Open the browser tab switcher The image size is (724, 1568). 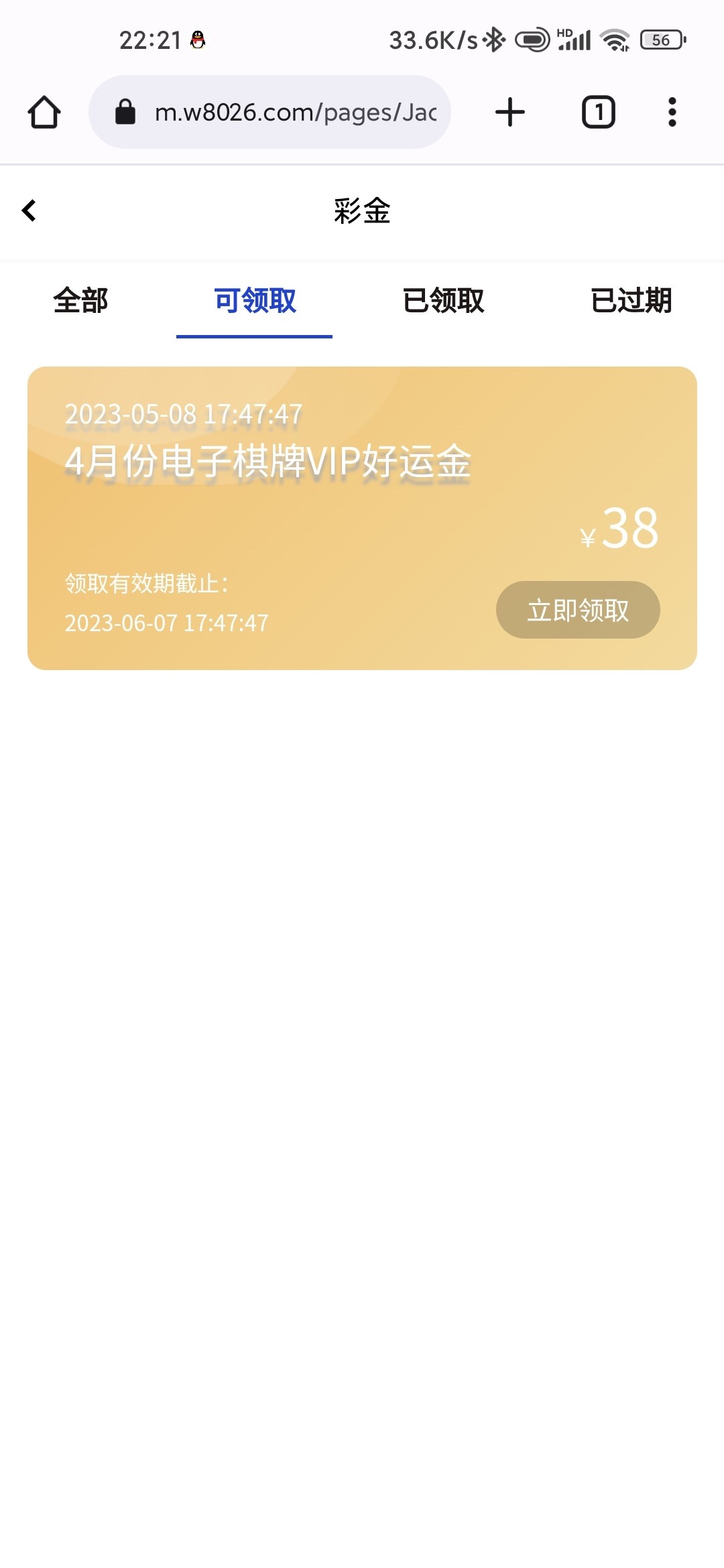click(598, 112)
